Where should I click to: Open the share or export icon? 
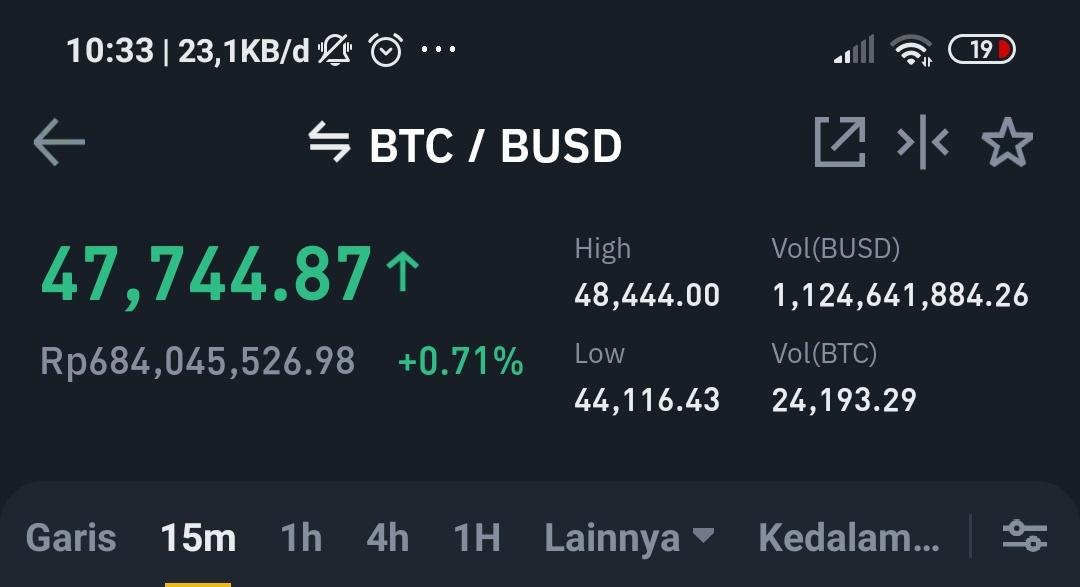point(840,142)
